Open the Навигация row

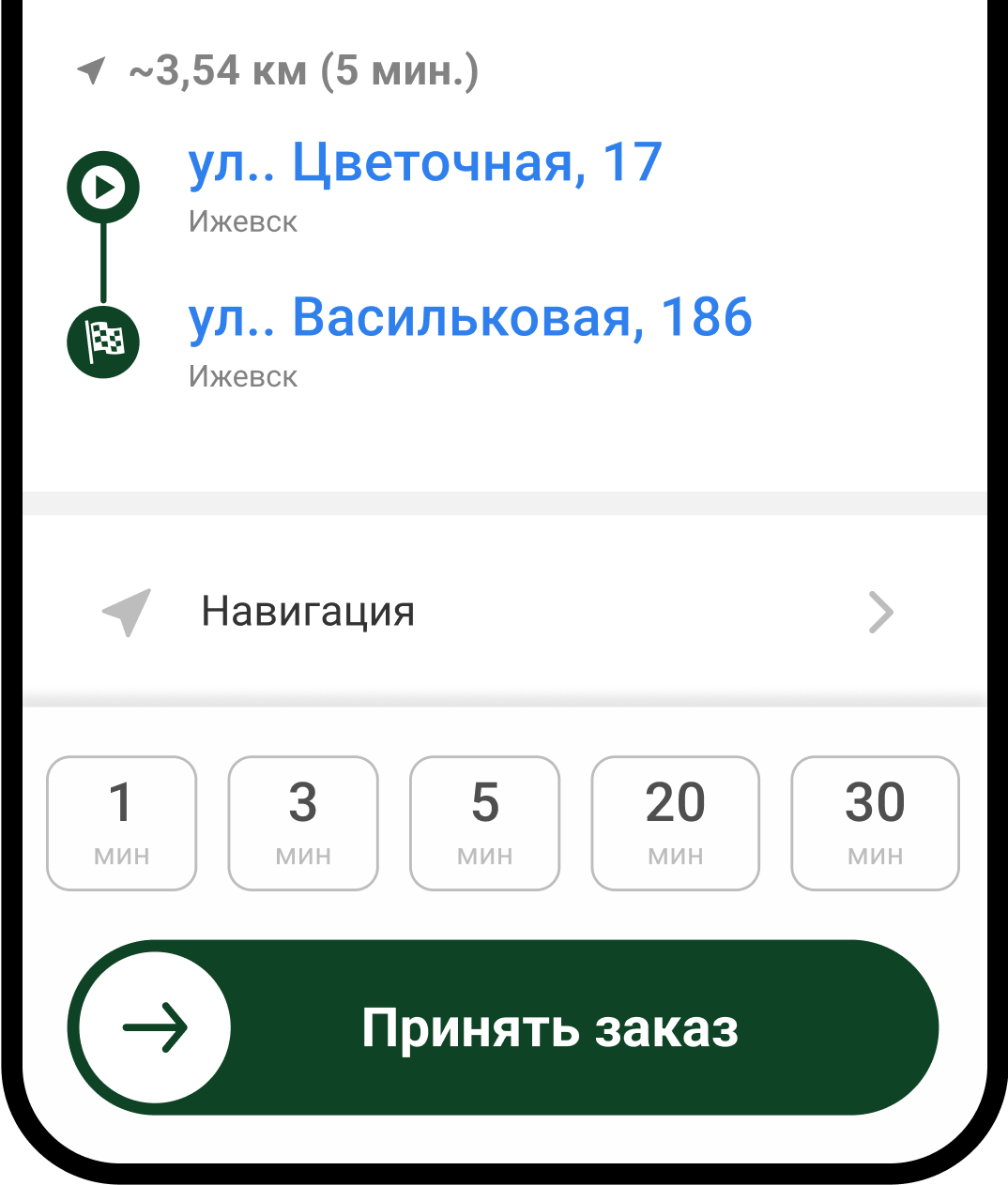497,612
